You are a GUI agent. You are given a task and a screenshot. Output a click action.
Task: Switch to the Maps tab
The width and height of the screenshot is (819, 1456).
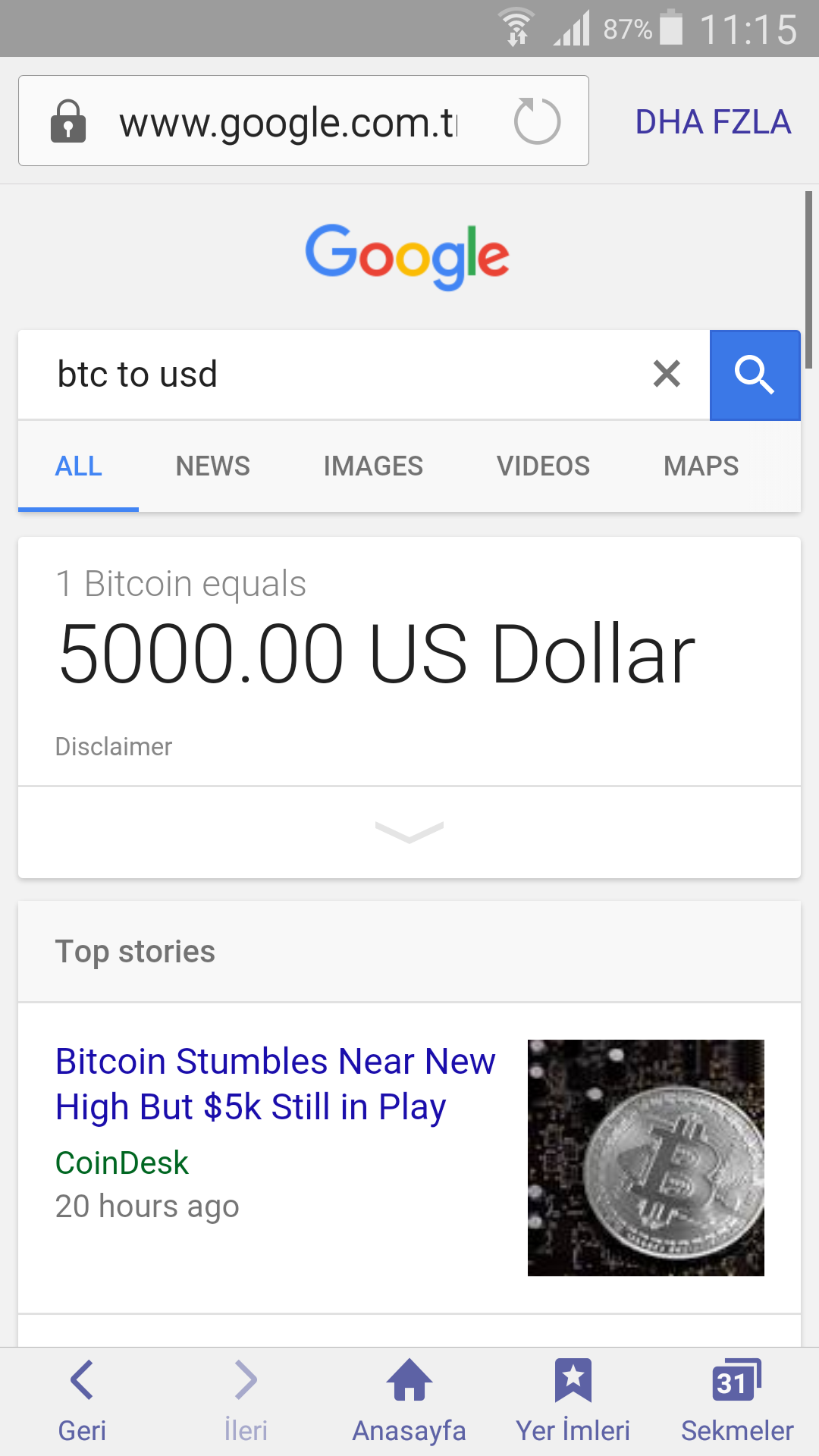[701, 466]
